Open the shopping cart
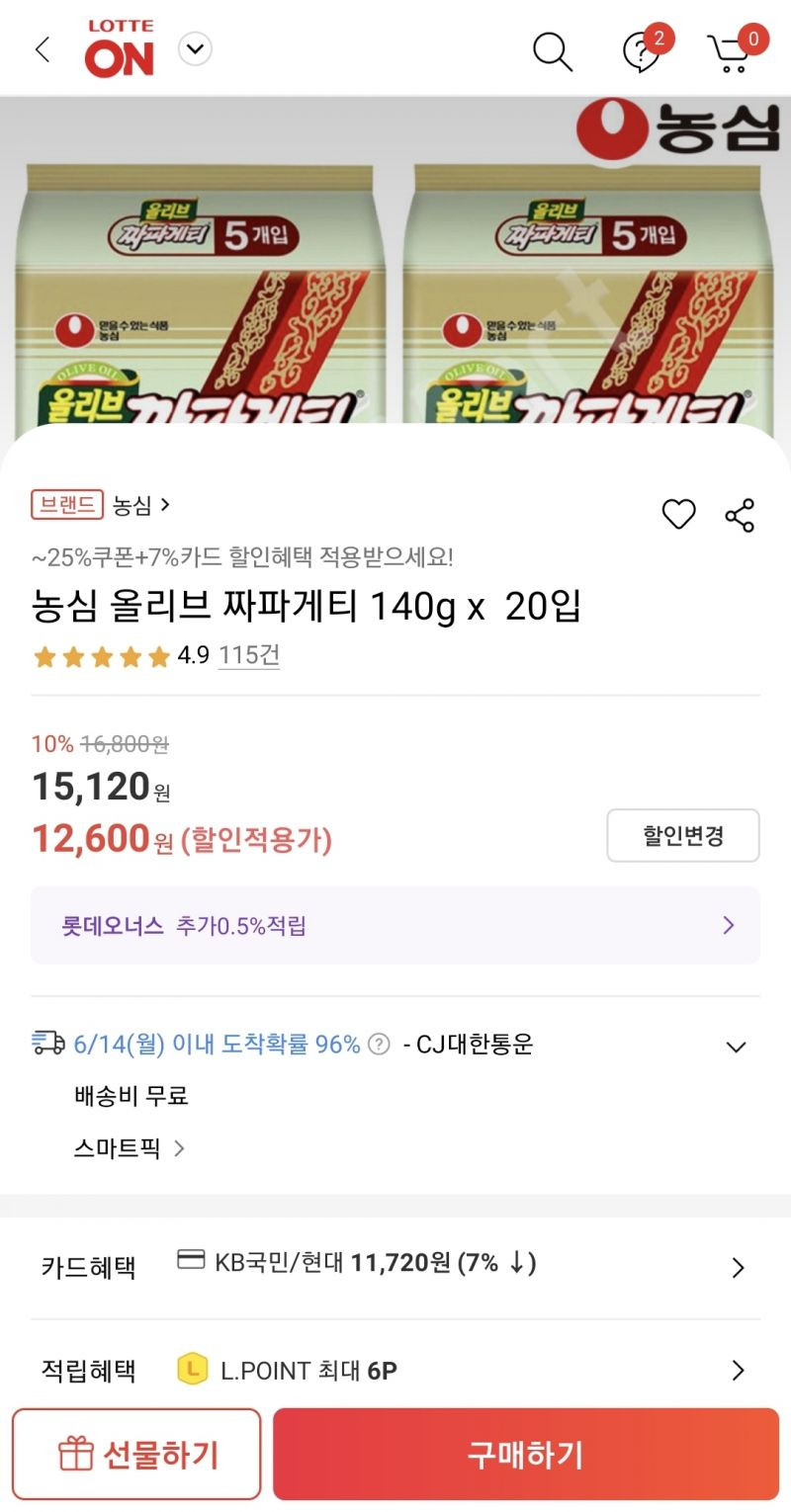 click(x=732, y=52)
